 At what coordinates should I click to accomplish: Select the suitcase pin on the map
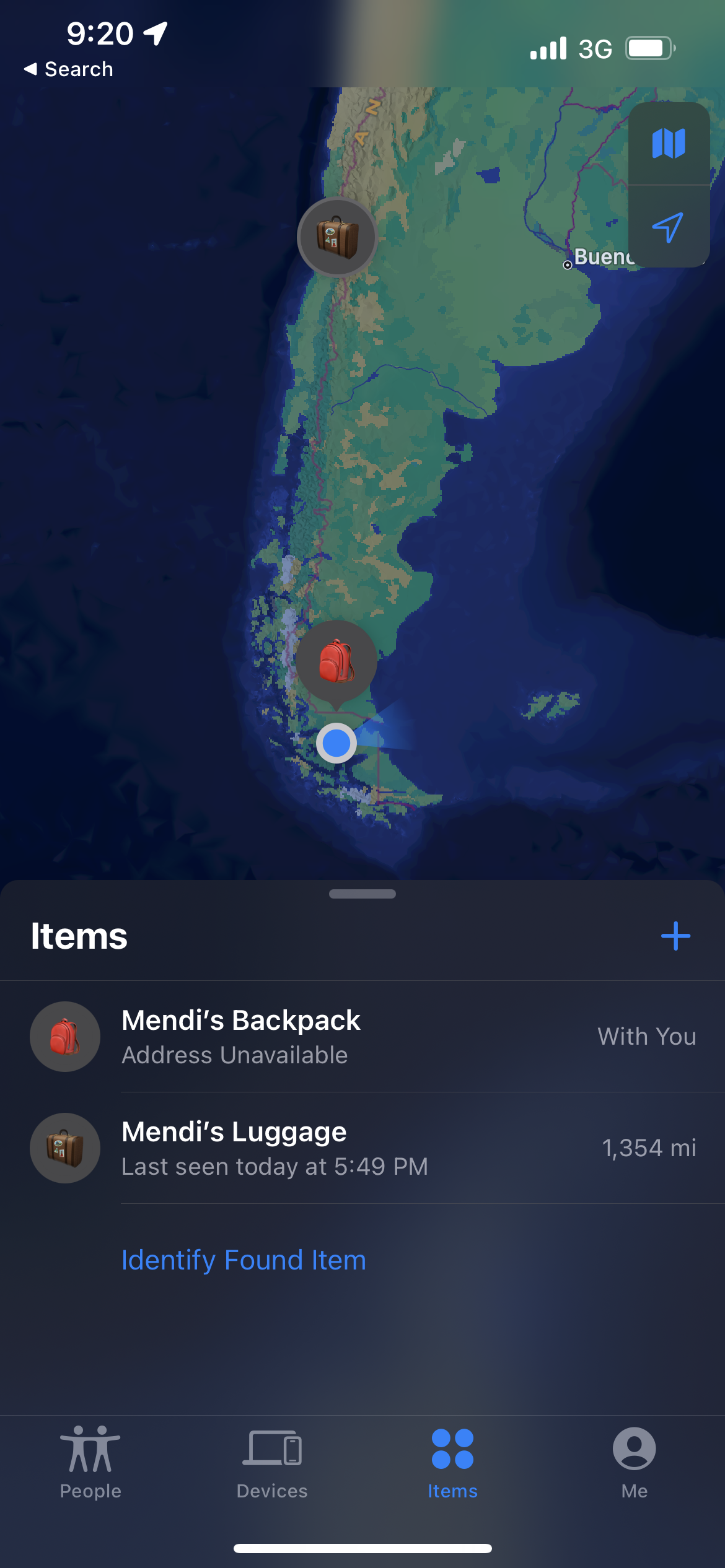point(337,237)
